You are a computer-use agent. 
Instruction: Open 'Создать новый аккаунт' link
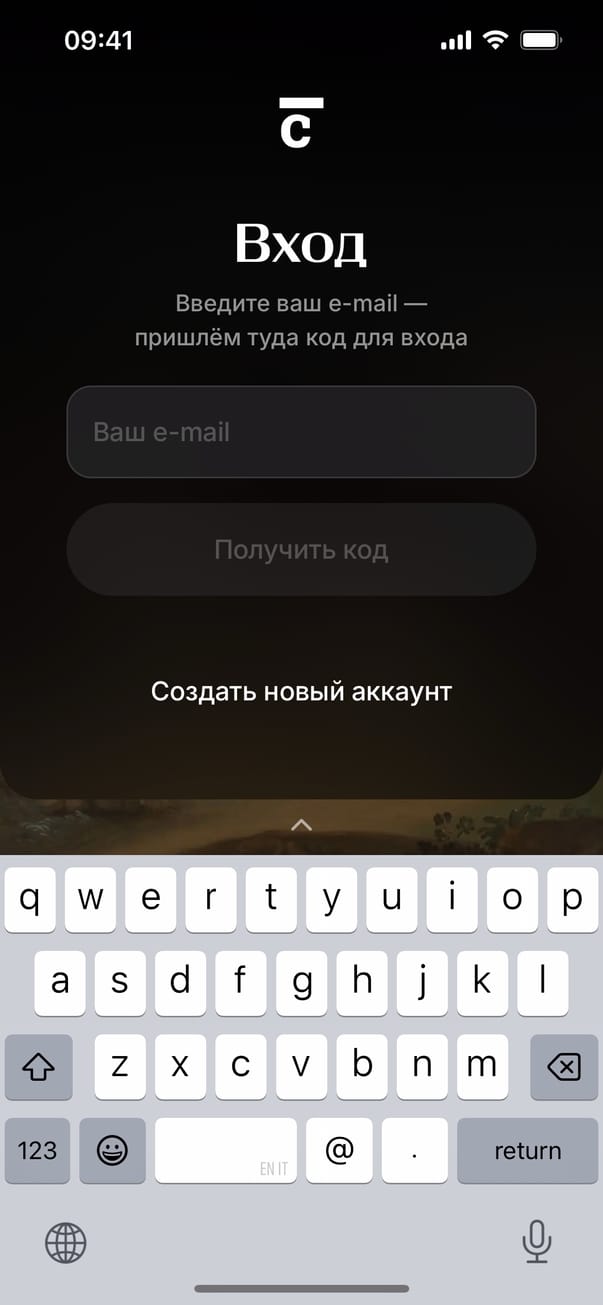click(301, 691)
